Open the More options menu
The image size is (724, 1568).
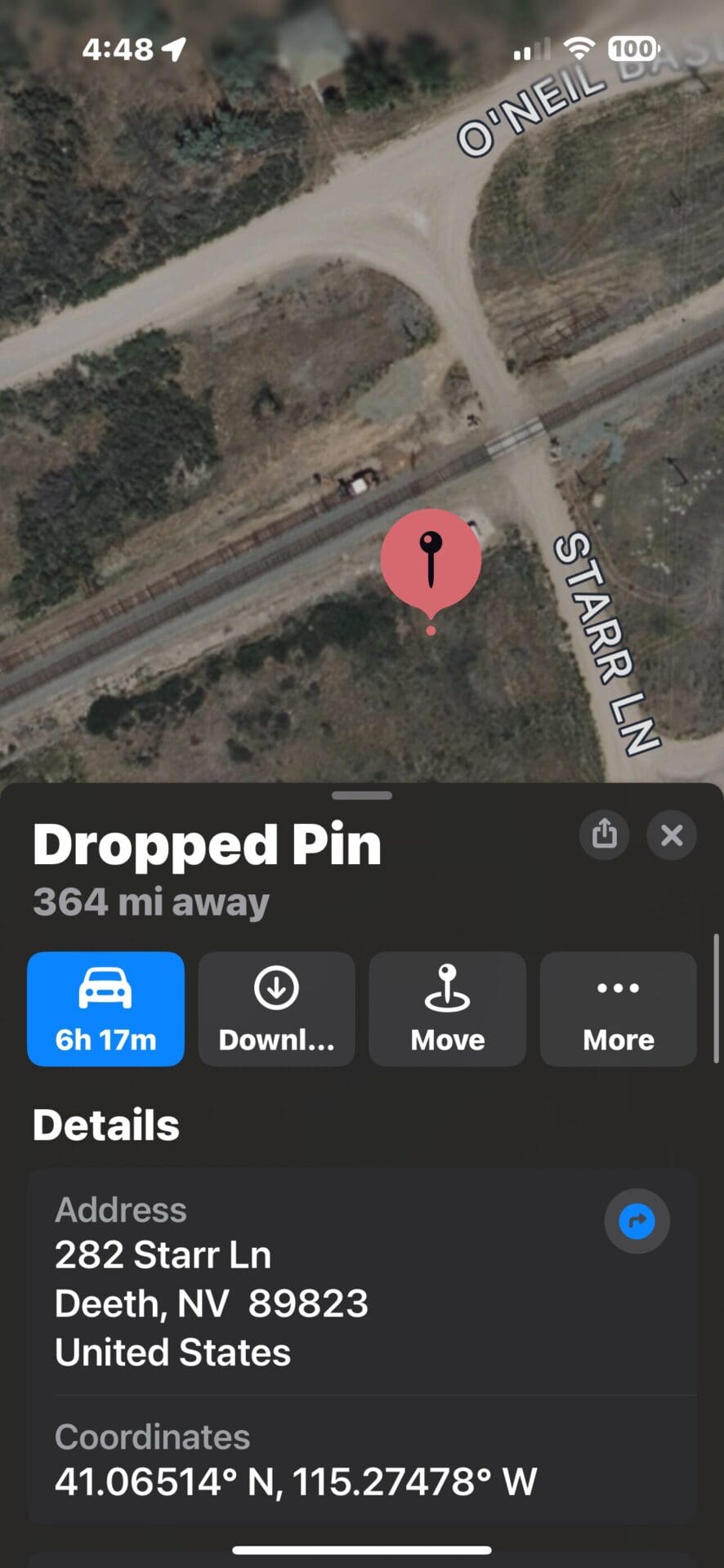point(619,1009)
